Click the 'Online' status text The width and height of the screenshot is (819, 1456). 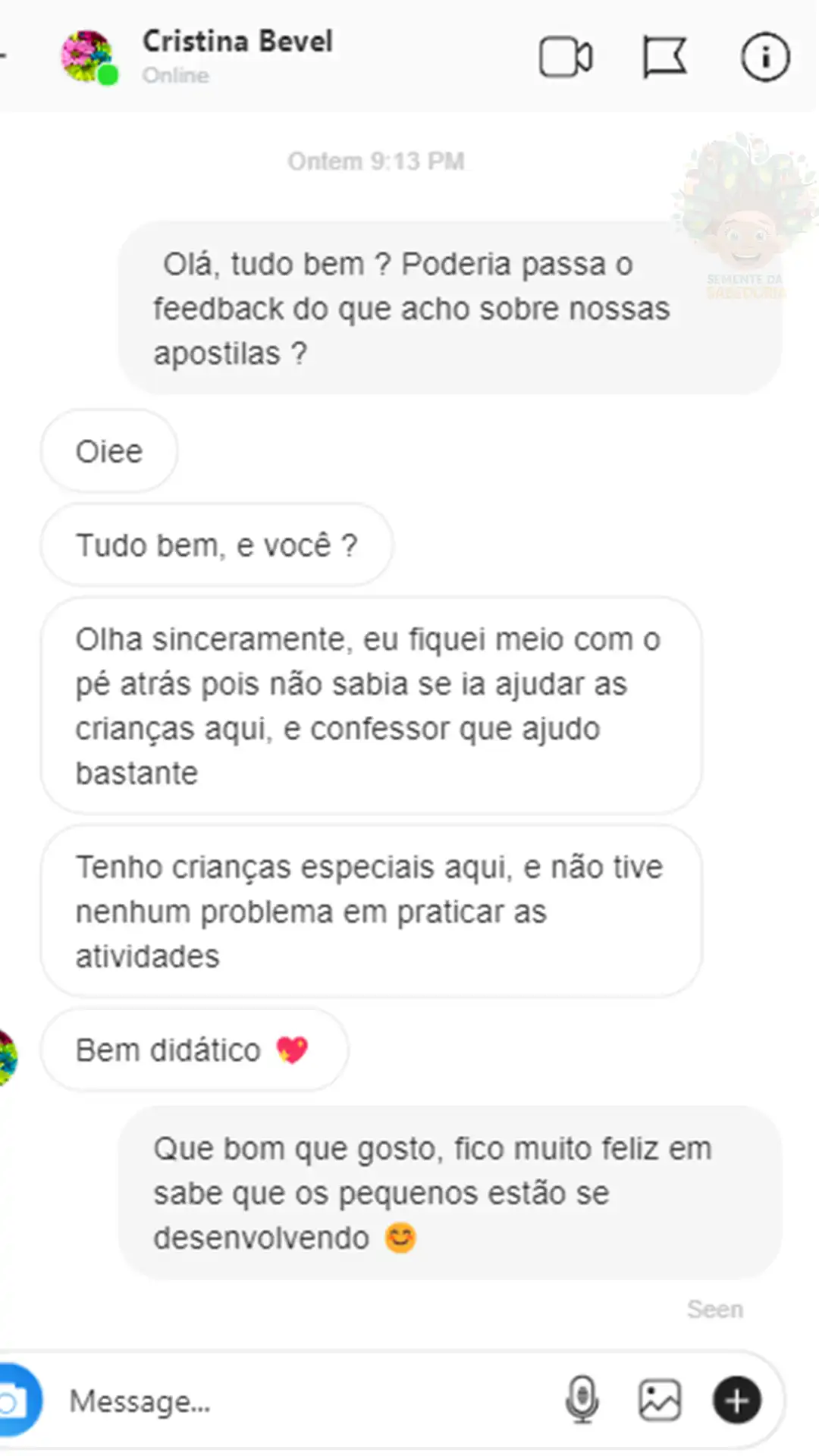[175, 75]
